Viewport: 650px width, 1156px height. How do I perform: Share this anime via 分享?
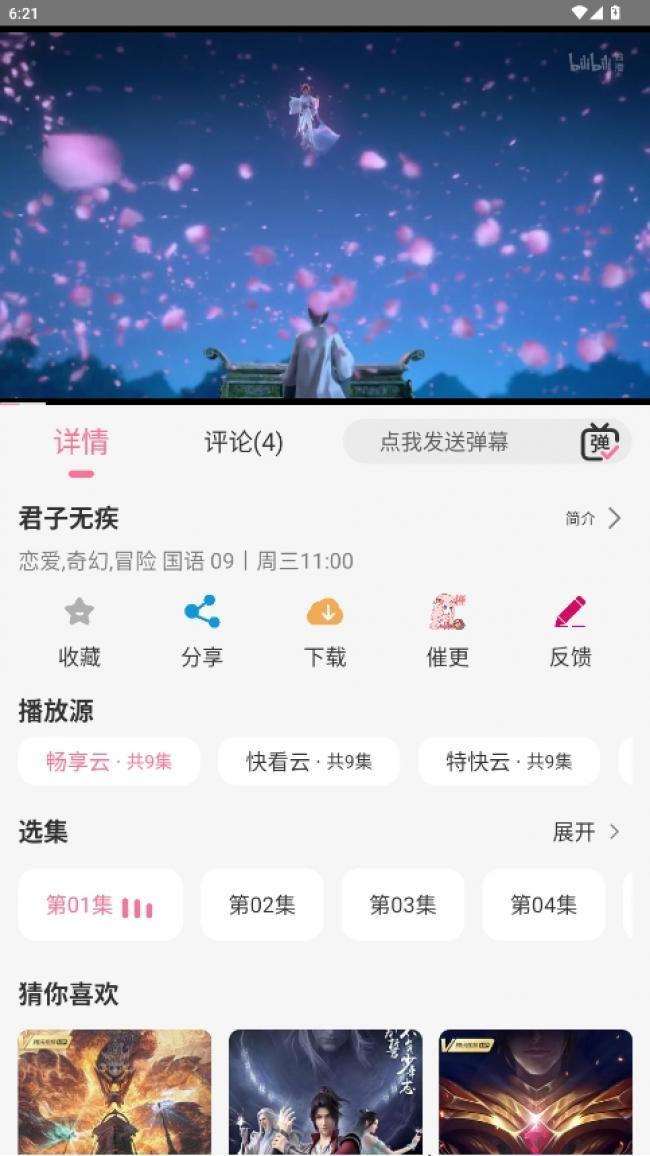[x=202, y=631]
